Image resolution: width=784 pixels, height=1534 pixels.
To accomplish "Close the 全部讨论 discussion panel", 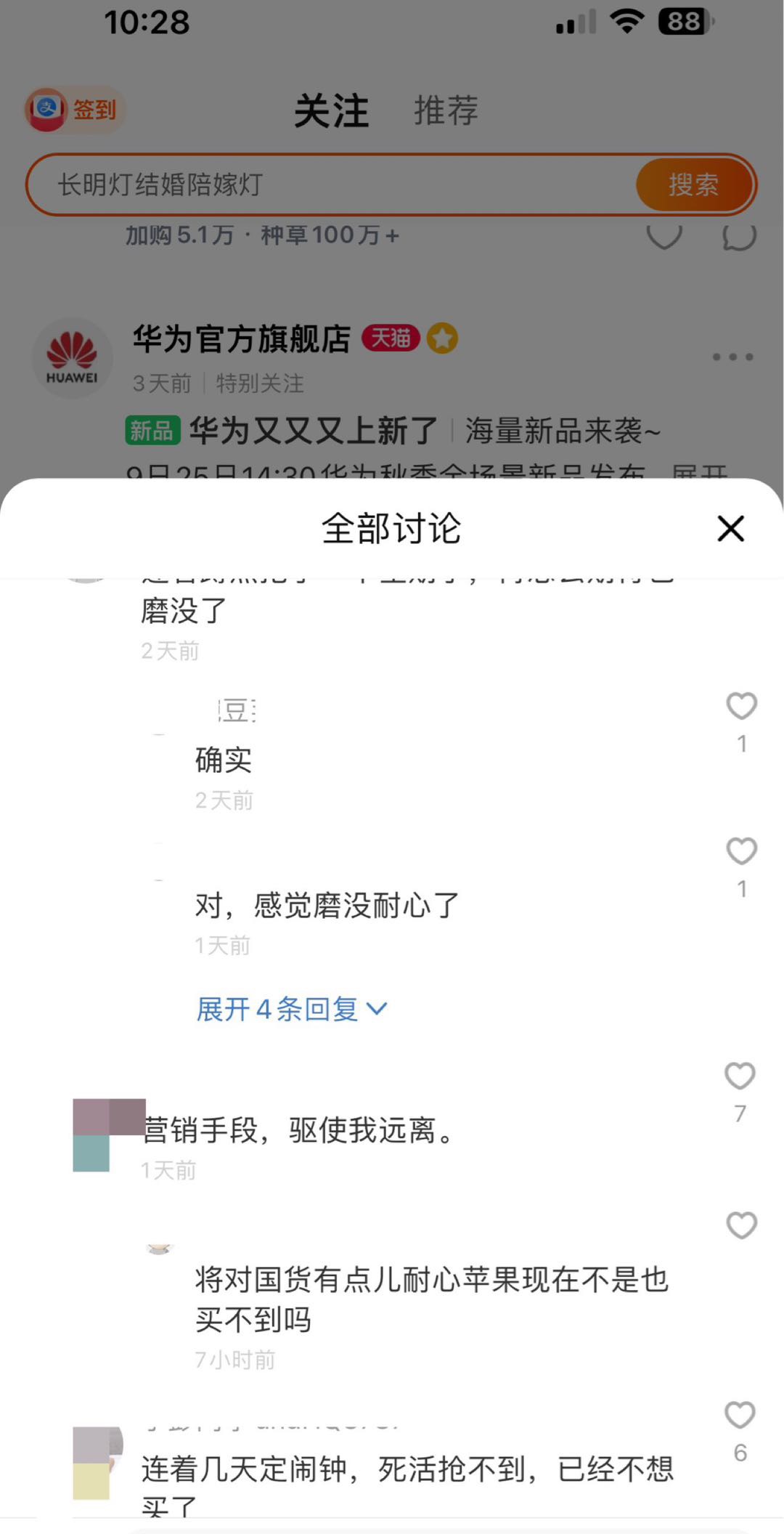I will pos(730,529).
